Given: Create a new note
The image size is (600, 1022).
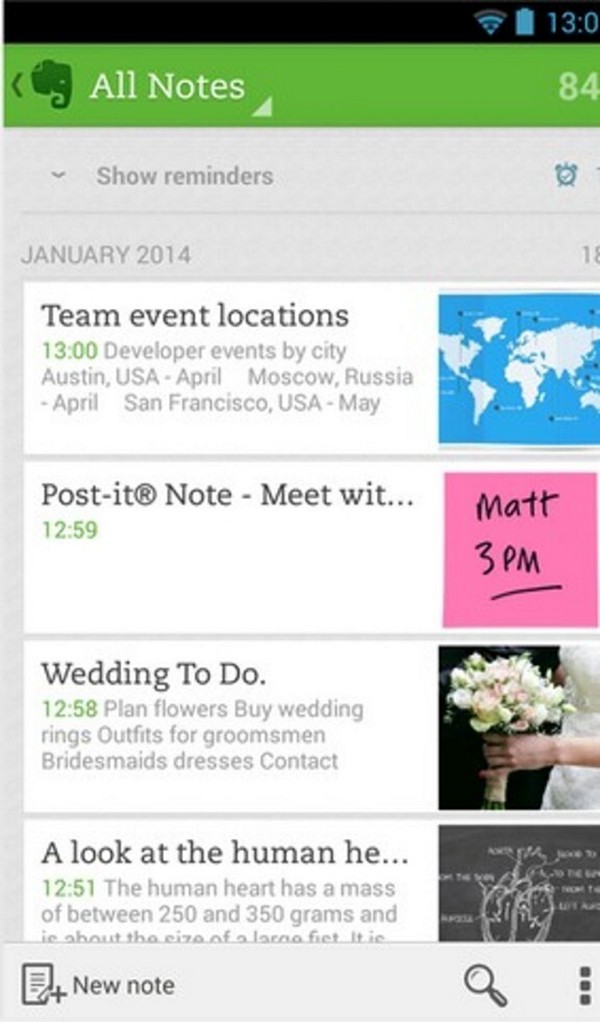Looking at the screenshot, I should [98, 985].
